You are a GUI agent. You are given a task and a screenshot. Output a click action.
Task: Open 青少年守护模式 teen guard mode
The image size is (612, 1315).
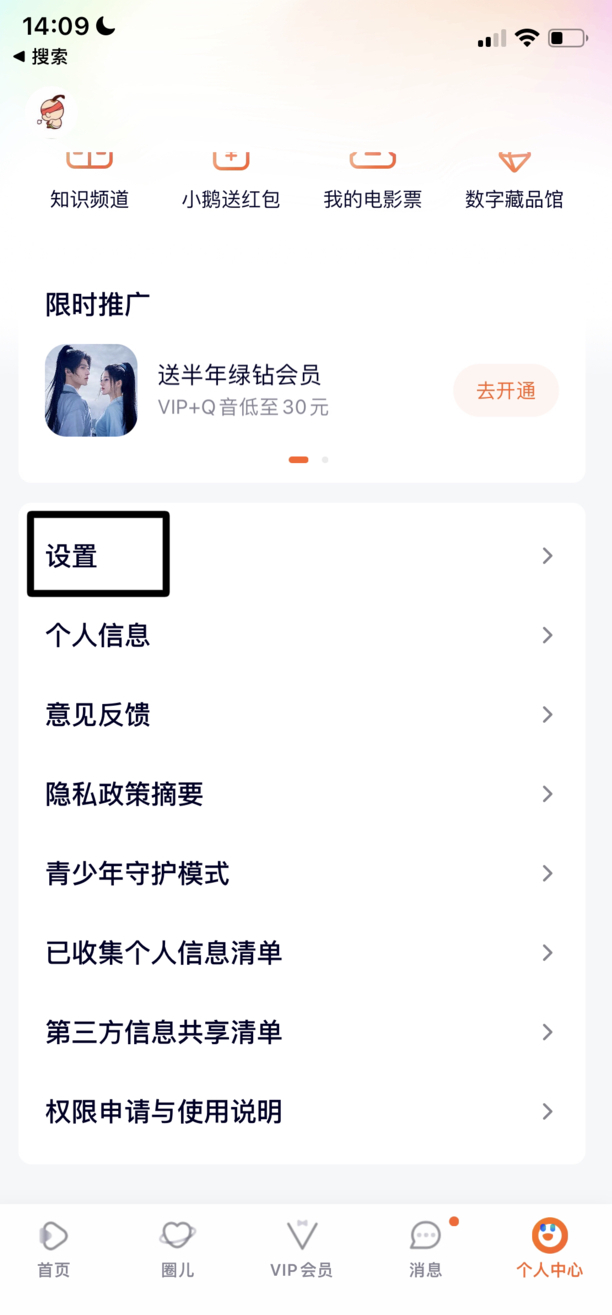click(x=300, y=873)
